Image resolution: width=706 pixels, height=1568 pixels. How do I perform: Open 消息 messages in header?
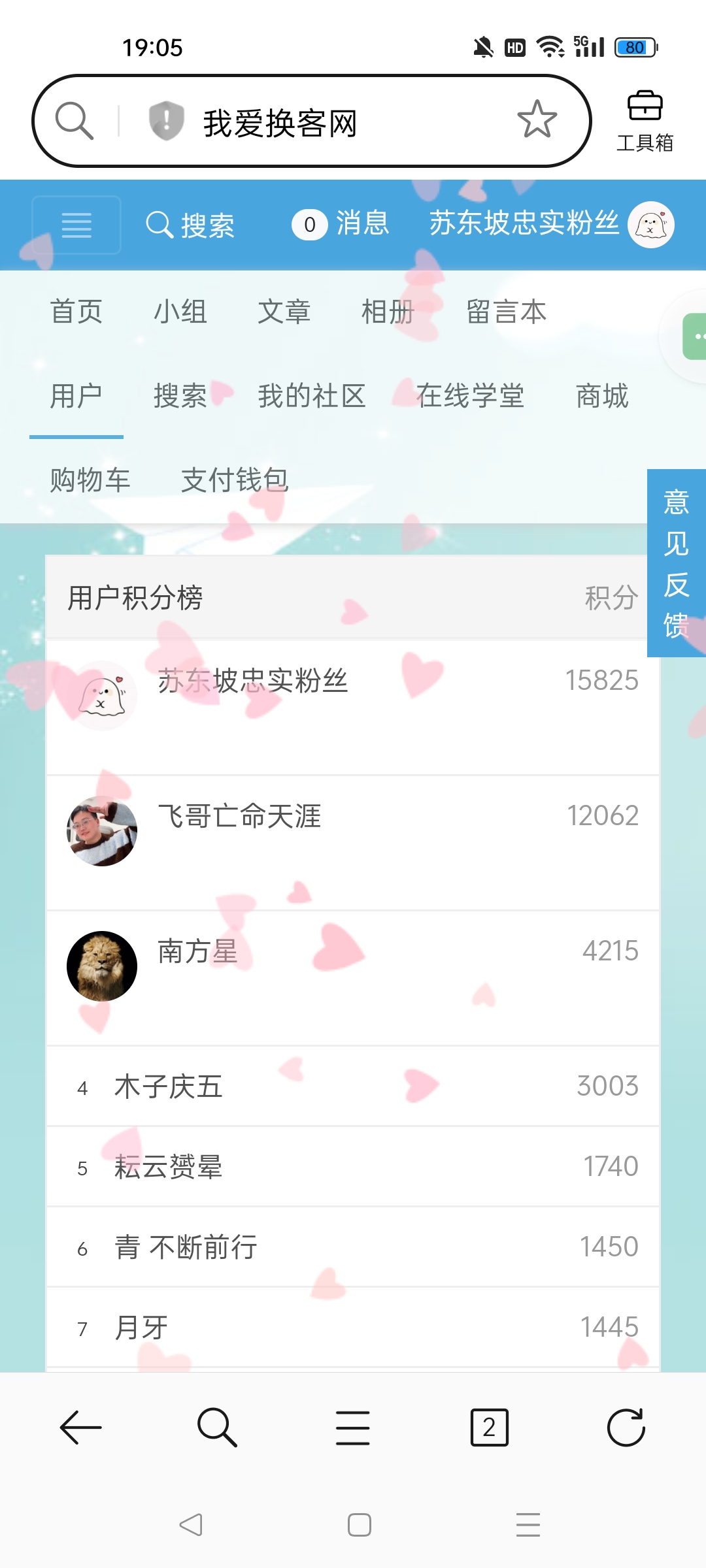pos(341,224)
